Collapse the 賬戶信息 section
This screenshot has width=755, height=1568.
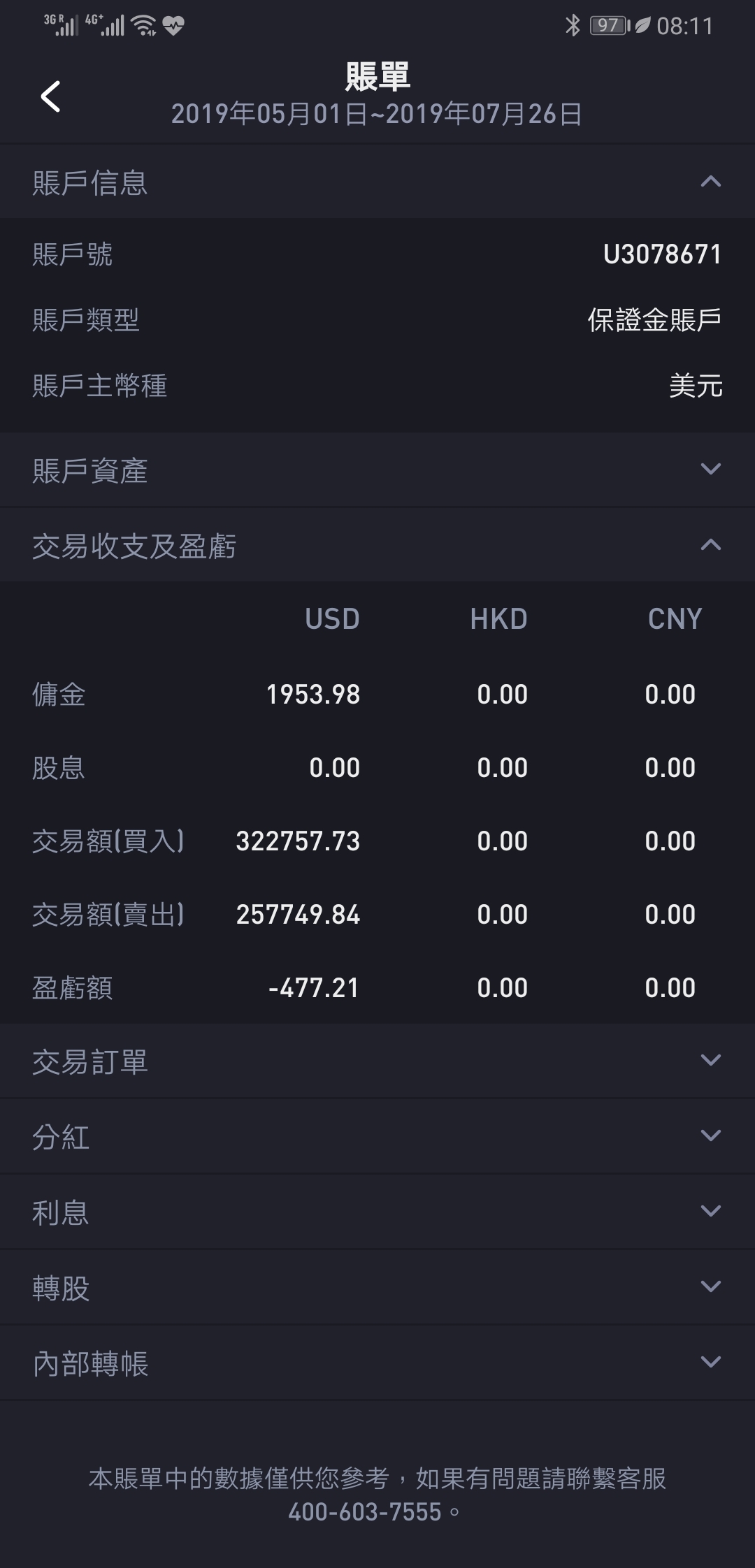(377, 182)
